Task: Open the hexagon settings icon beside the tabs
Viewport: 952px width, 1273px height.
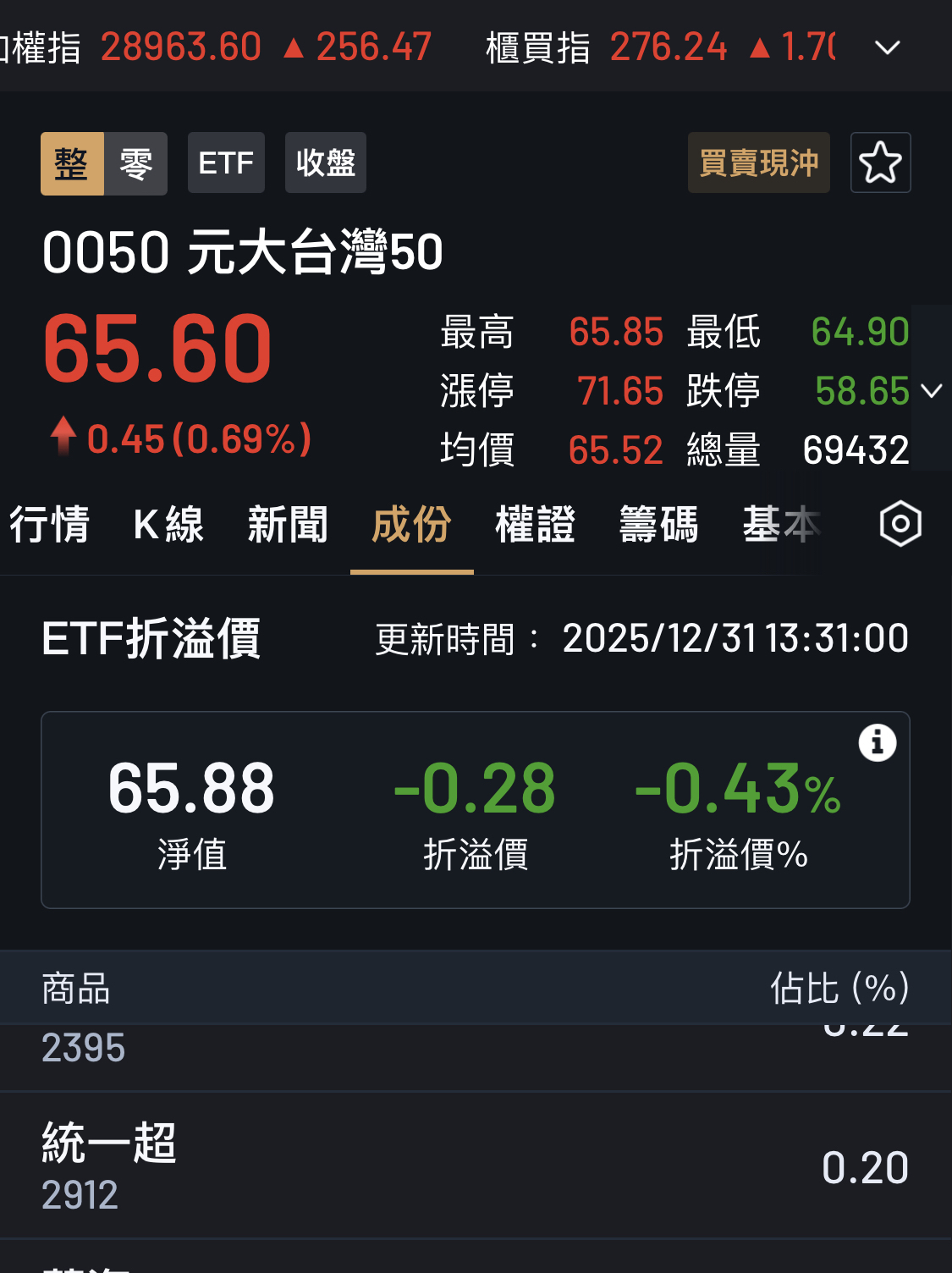Action: pyautogui.click(x=900, y=525)
